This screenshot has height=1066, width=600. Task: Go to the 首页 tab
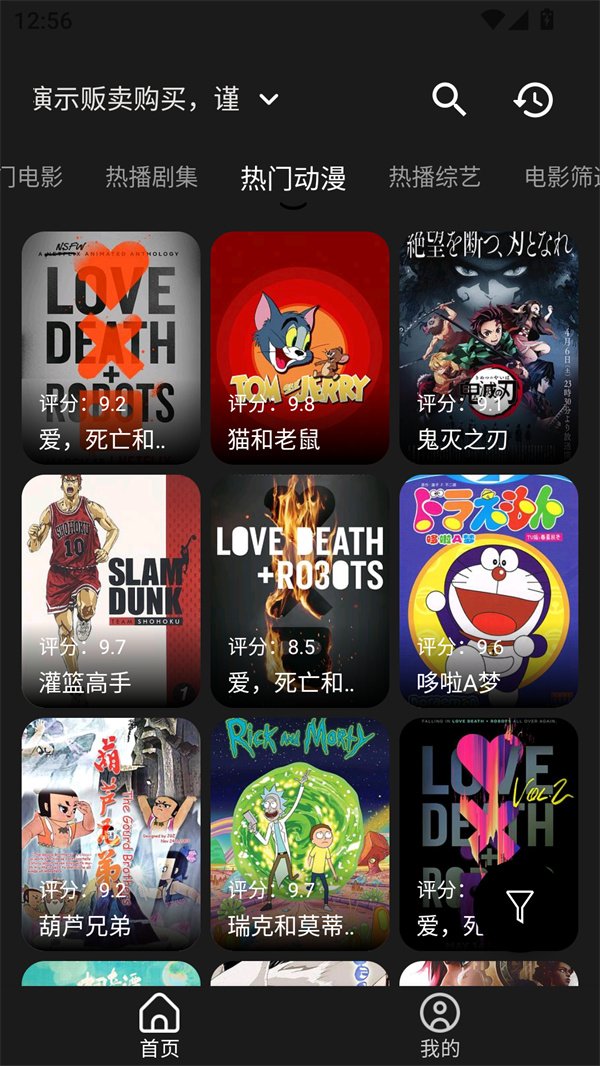pyautogui.click(x=160, y=1025)
